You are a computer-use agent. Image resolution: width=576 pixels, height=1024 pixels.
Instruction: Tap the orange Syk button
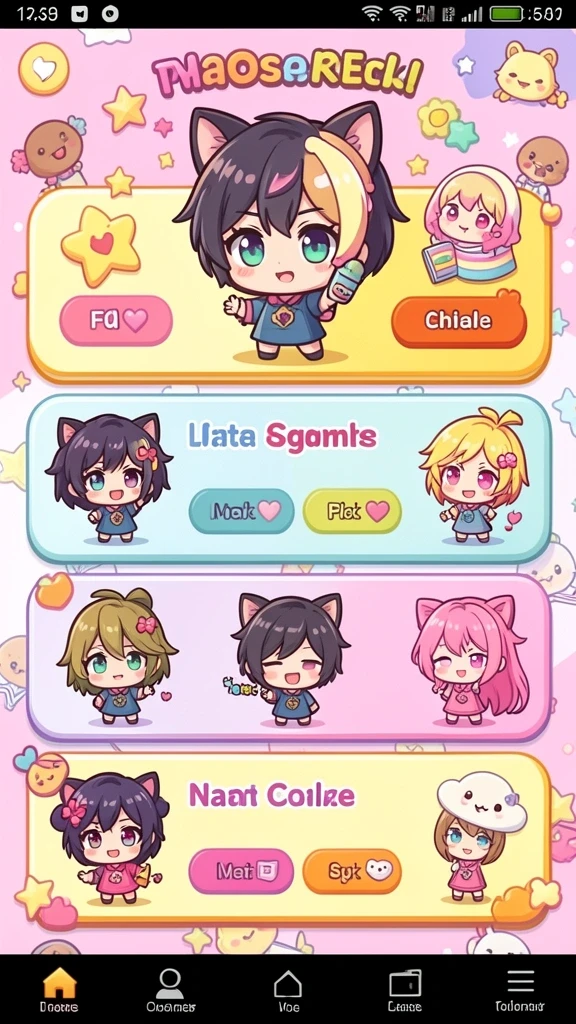pyautogui.click(x=352, y=871)
